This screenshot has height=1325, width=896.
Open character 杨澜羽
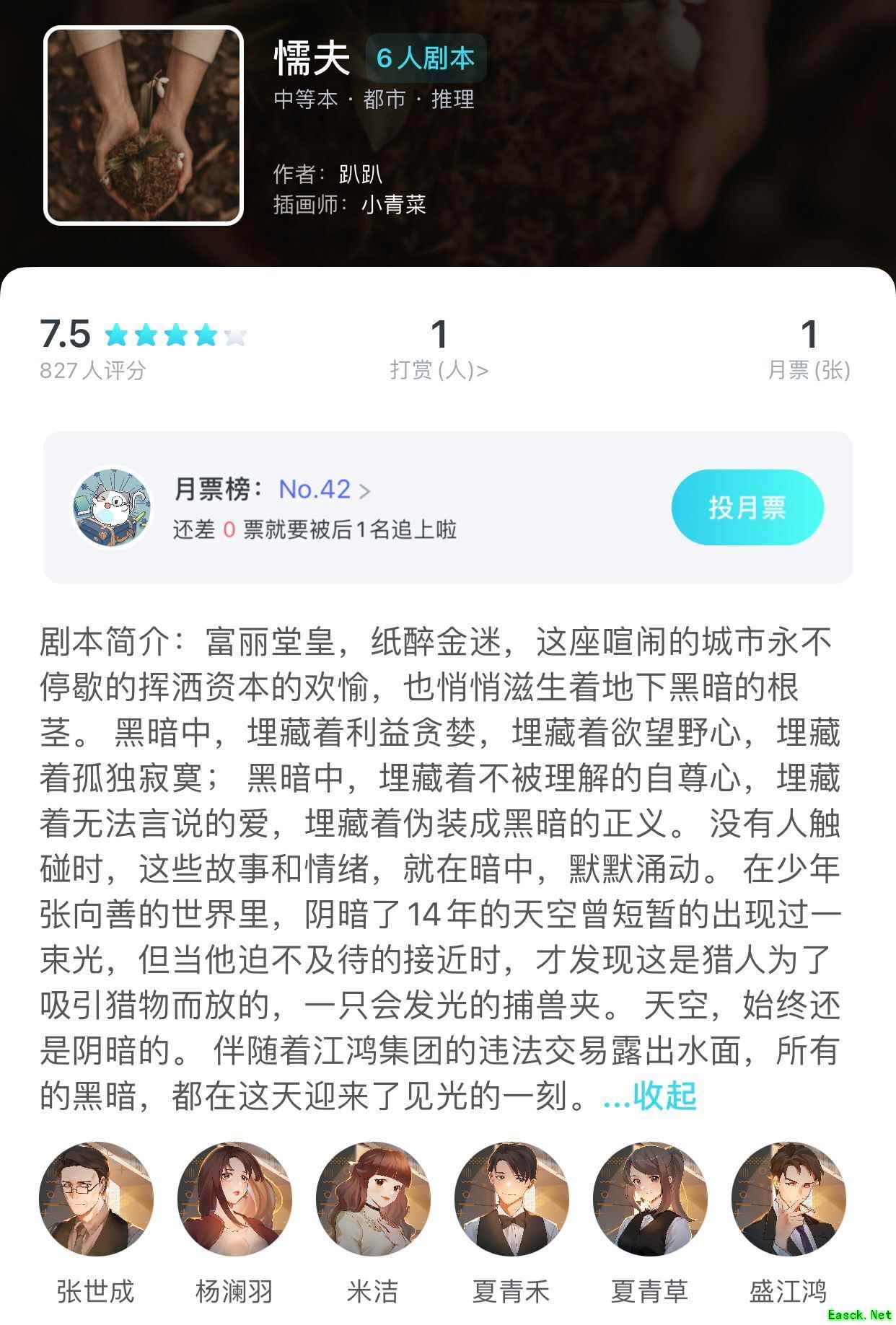click(x=234, y=1198)
